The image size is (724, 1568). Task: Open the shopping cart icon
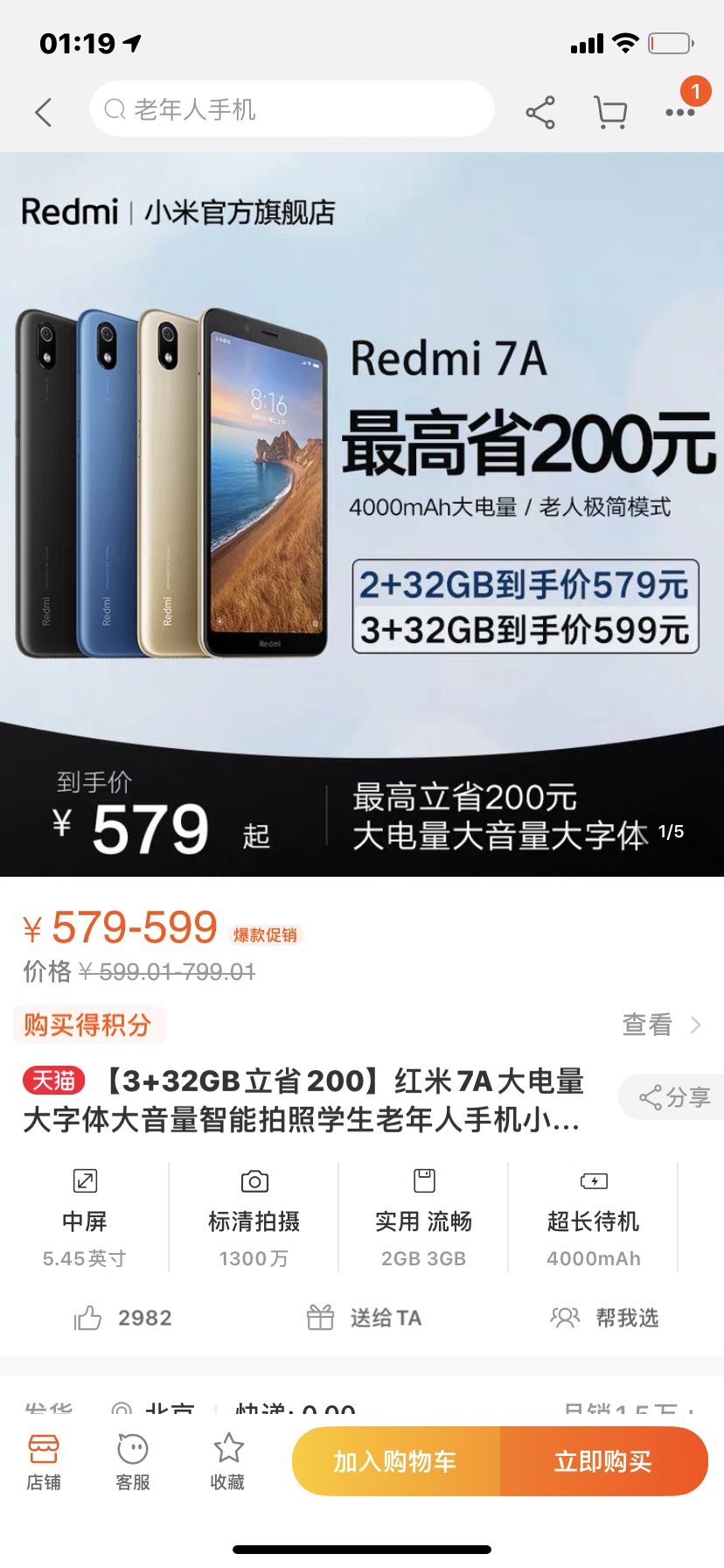610,112
